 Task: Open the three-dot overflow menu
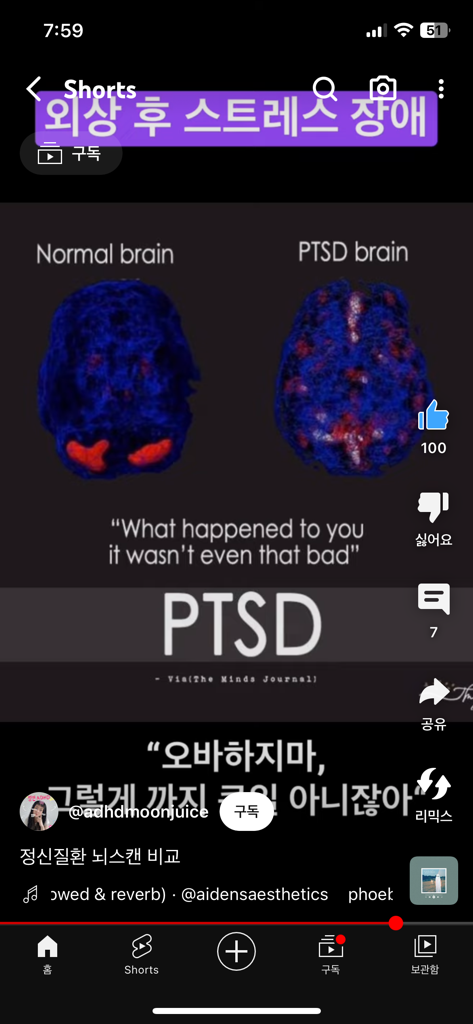click(x=442, y=89)
